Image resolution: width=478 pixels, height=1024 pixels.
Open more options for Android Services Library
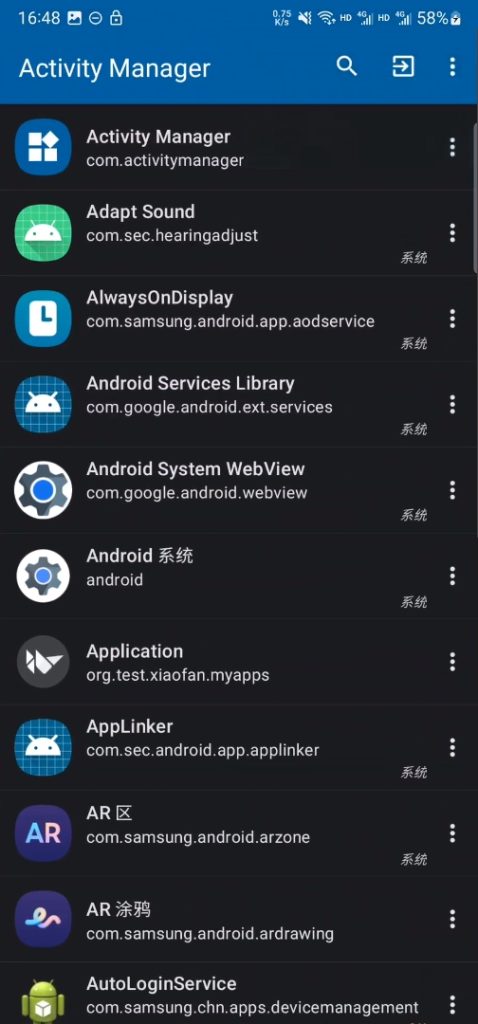(x=452, y=405)
